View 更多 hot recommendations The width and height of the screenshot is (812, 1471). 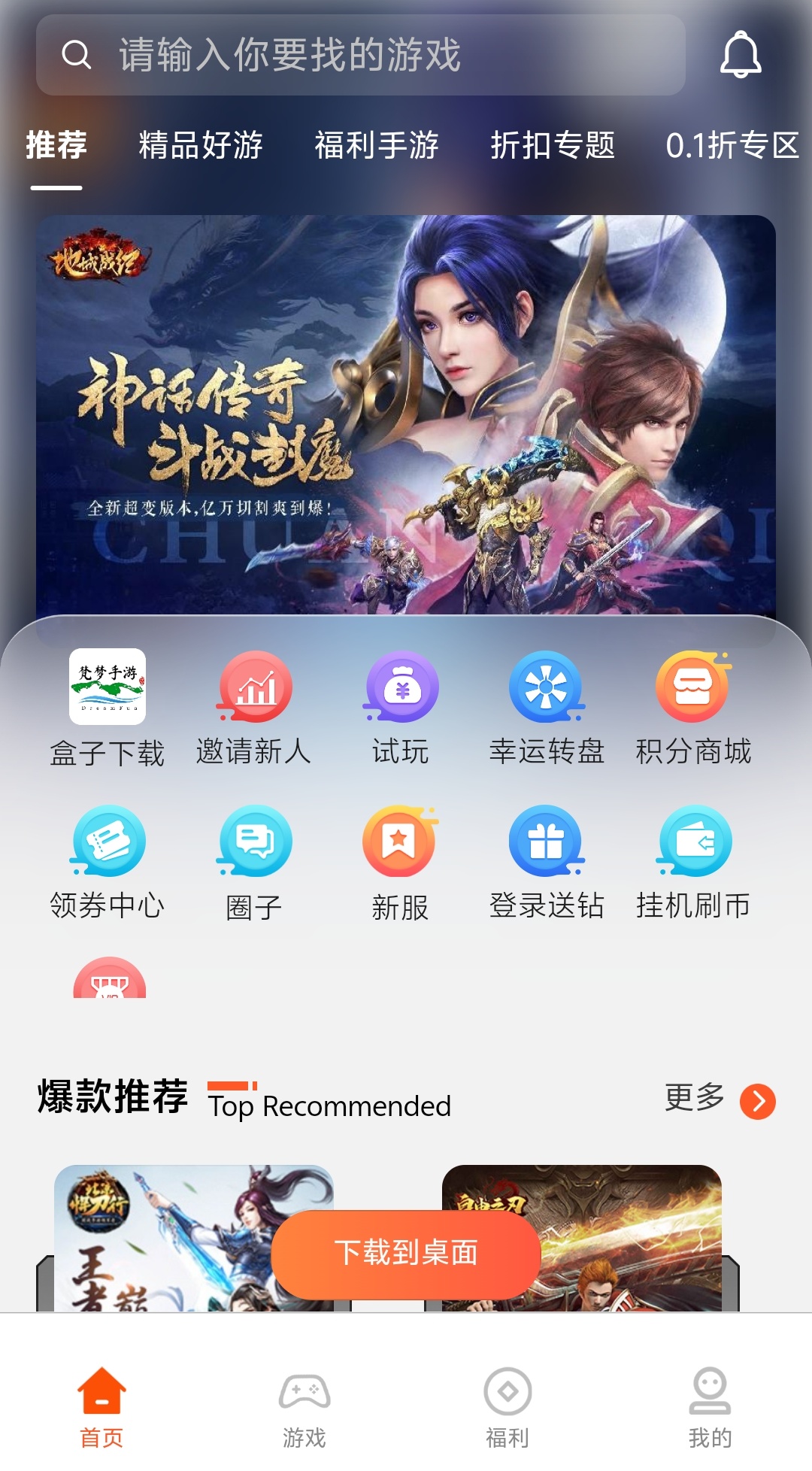tap(720, 1100)
